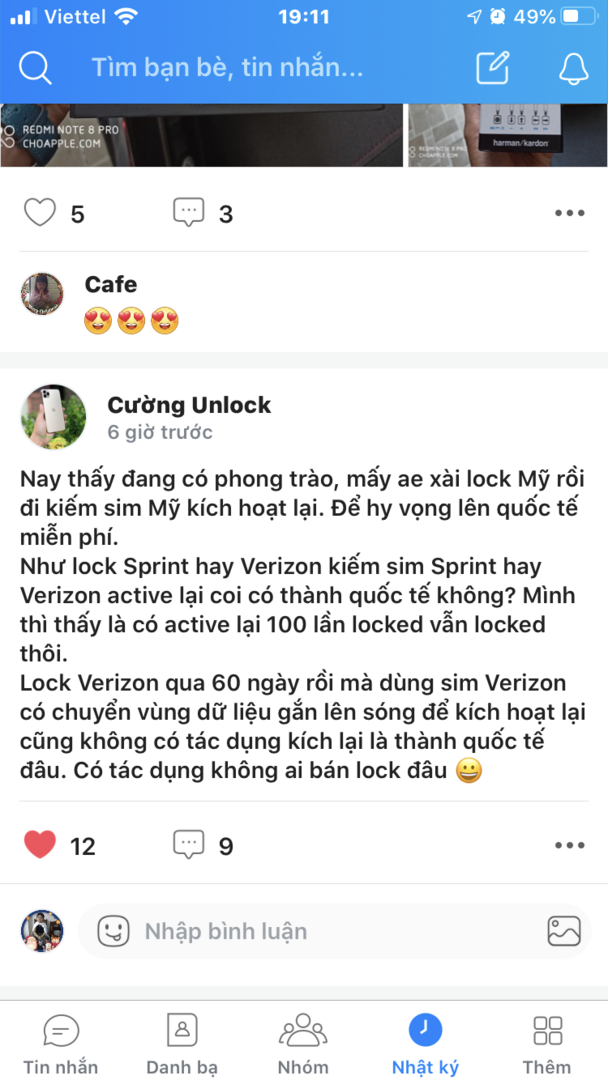Tap the search magnifier icon
The width and height of the screenshot is (608, 1080).
tap(35, 68)
